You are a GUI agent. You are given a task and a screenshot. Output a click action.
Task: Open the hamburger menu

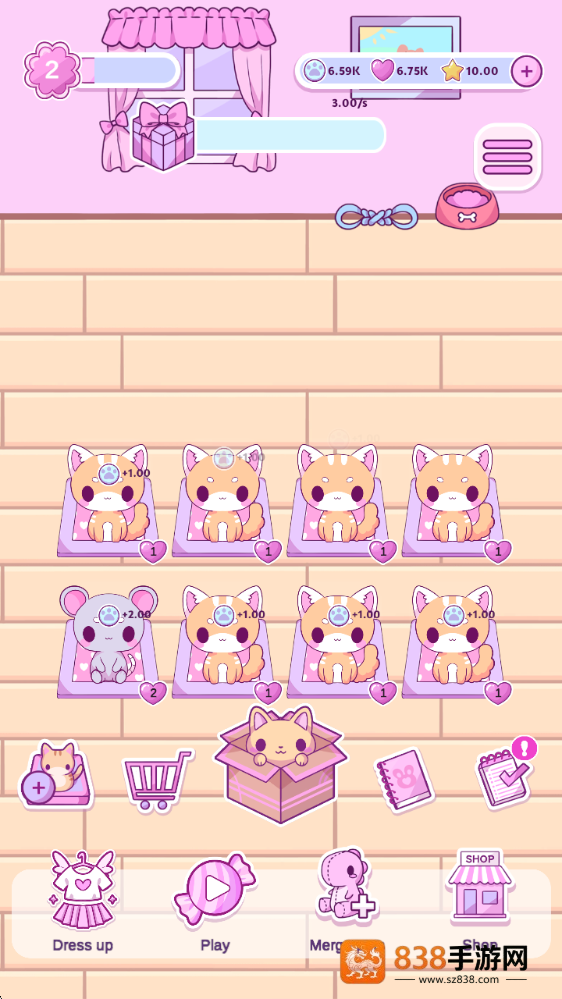[x=508, y=157]
